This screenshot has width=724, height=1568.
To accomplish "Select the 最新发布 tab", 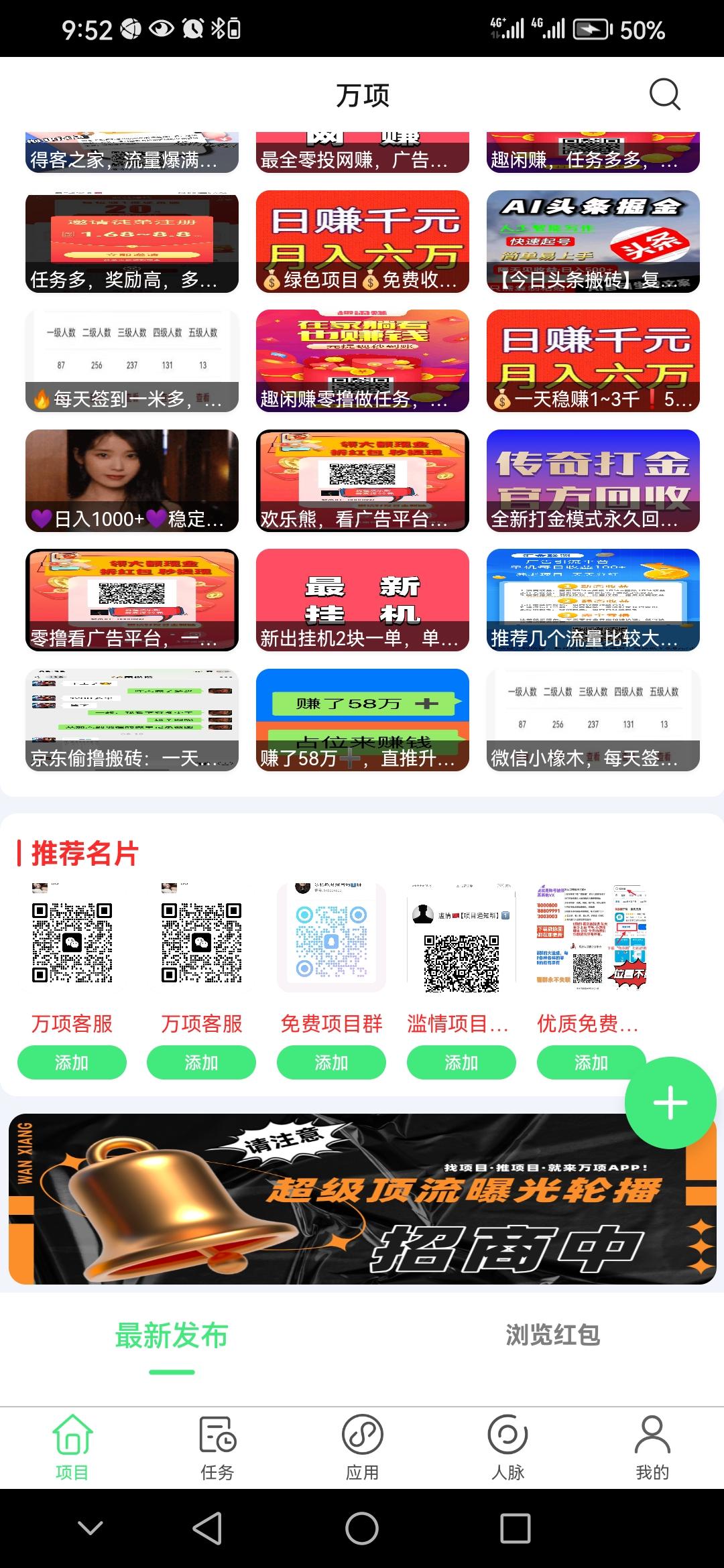I will click(172, 1335).
